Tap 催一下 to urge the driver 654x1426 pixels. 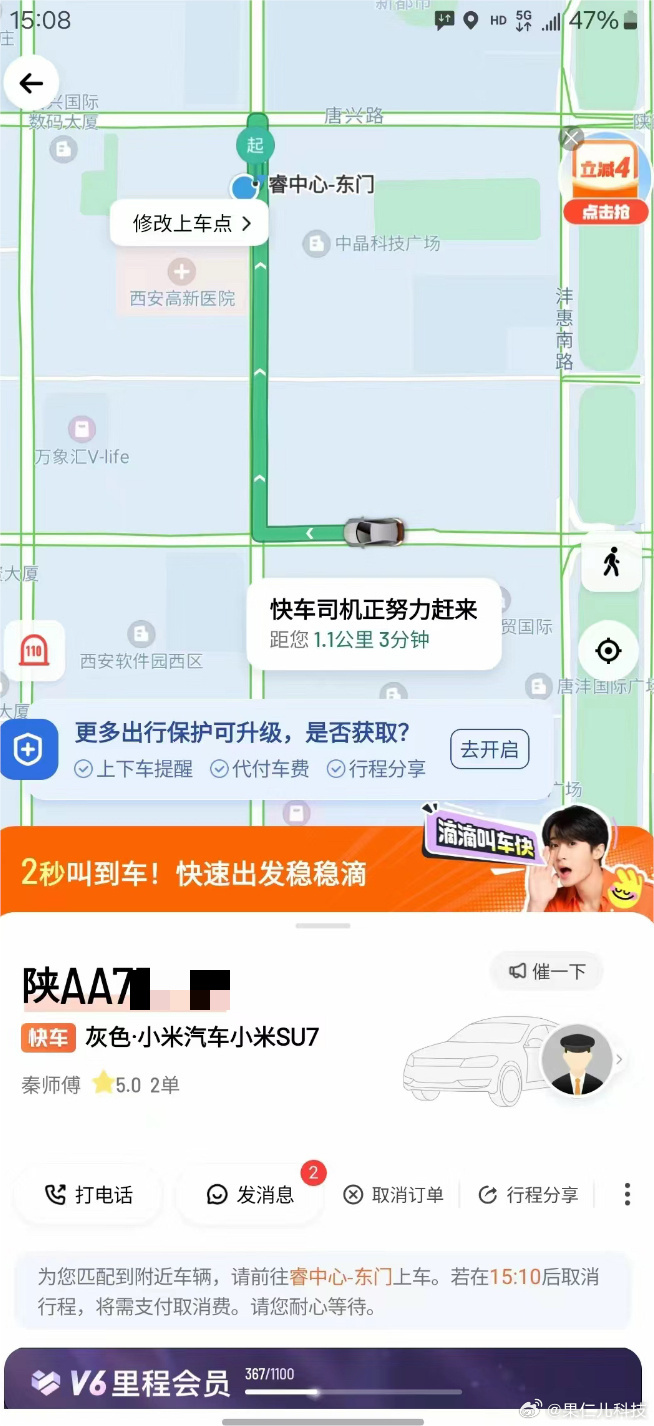point(547,971)
